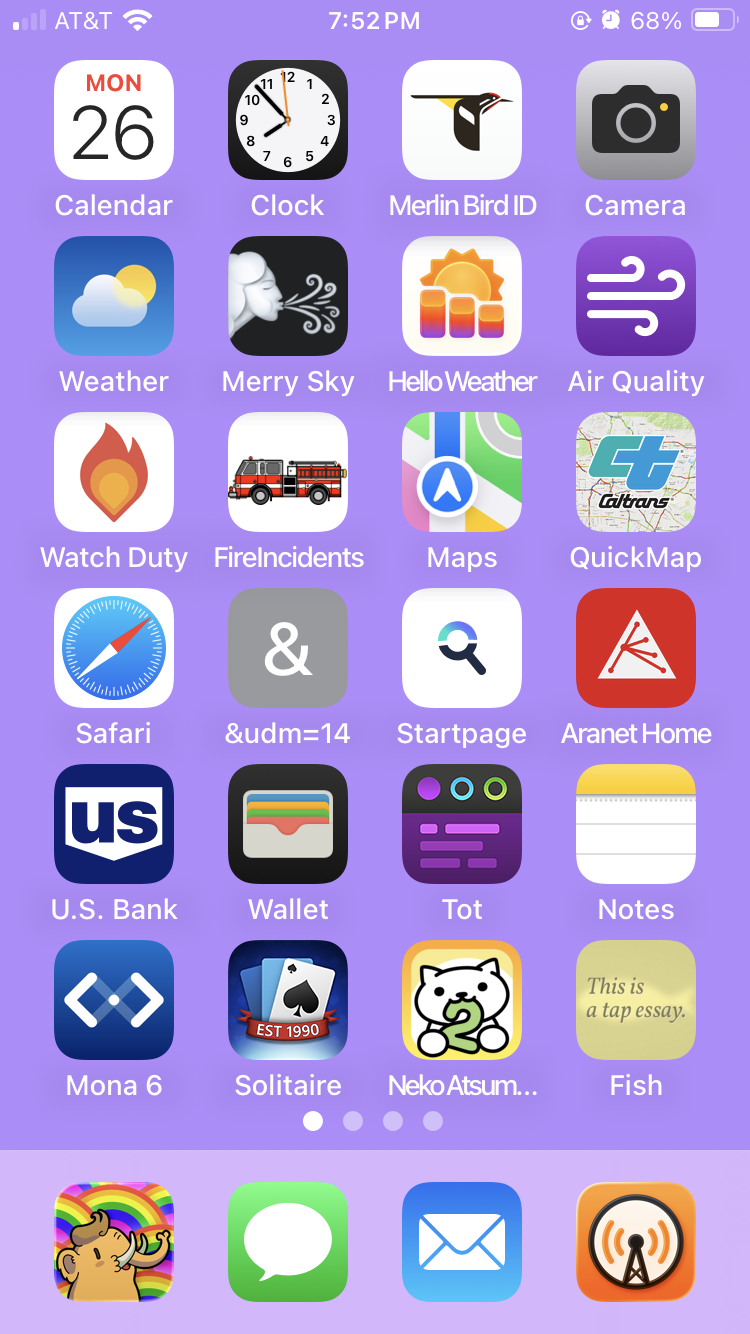Launch Safari browser
Image resolution: width=750 pixels, height=1334 pixels.
(x=113, y=648)
